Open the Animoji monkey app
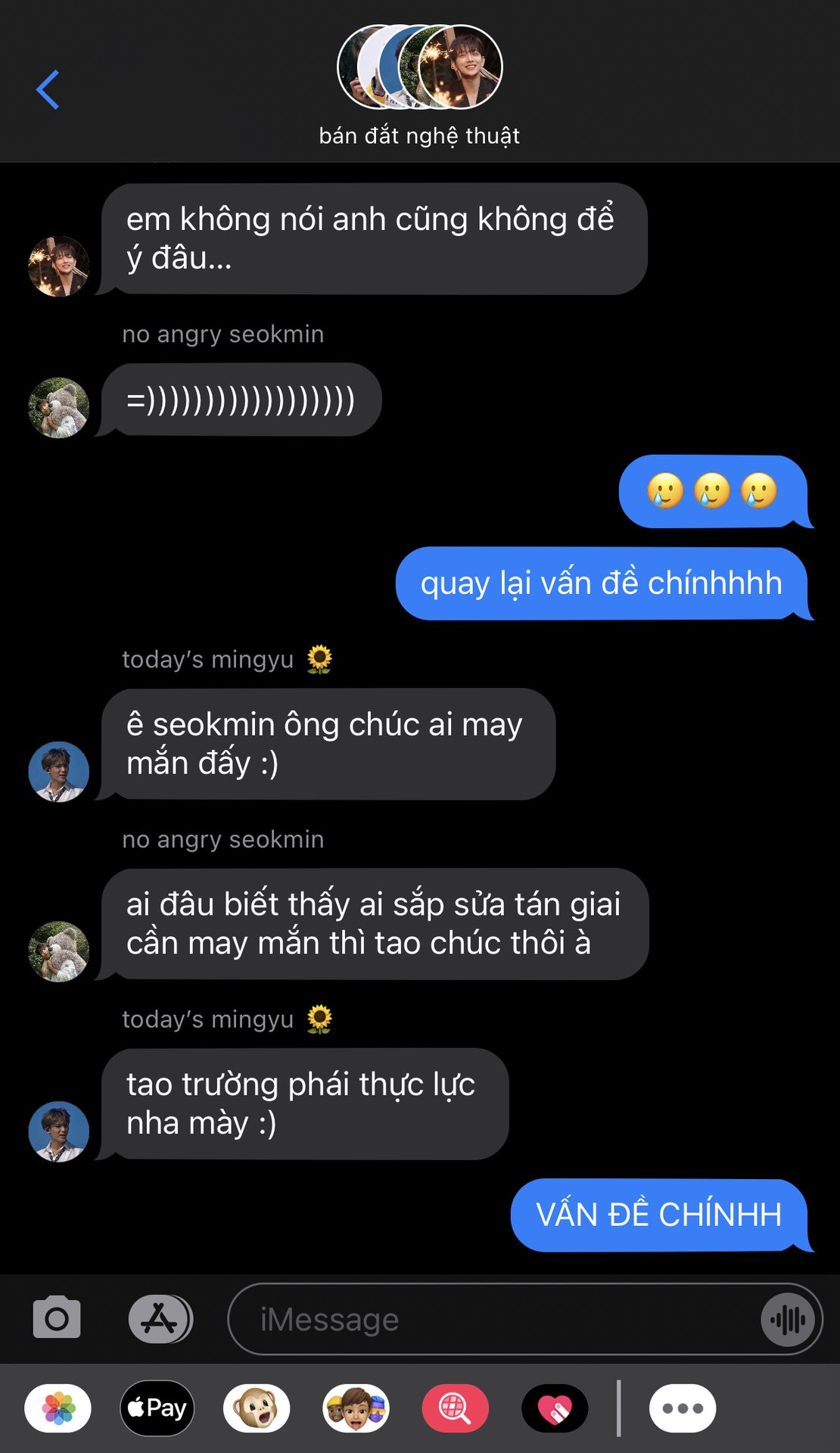This screenshot has width=840, height=1453. pos(256,1408)
